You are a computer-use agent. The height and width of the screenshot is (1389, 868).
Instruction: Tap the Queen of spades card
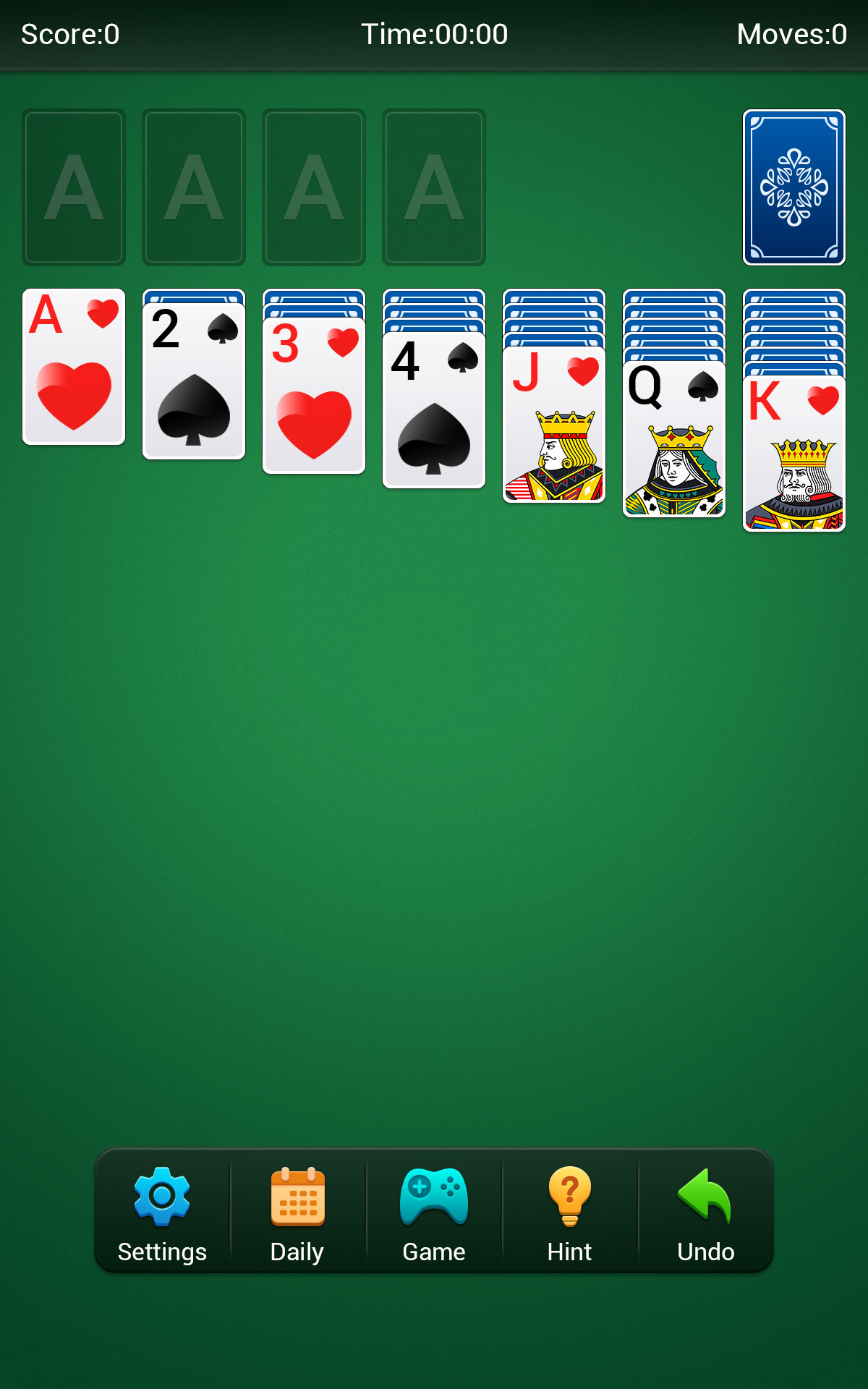(674, 439)
